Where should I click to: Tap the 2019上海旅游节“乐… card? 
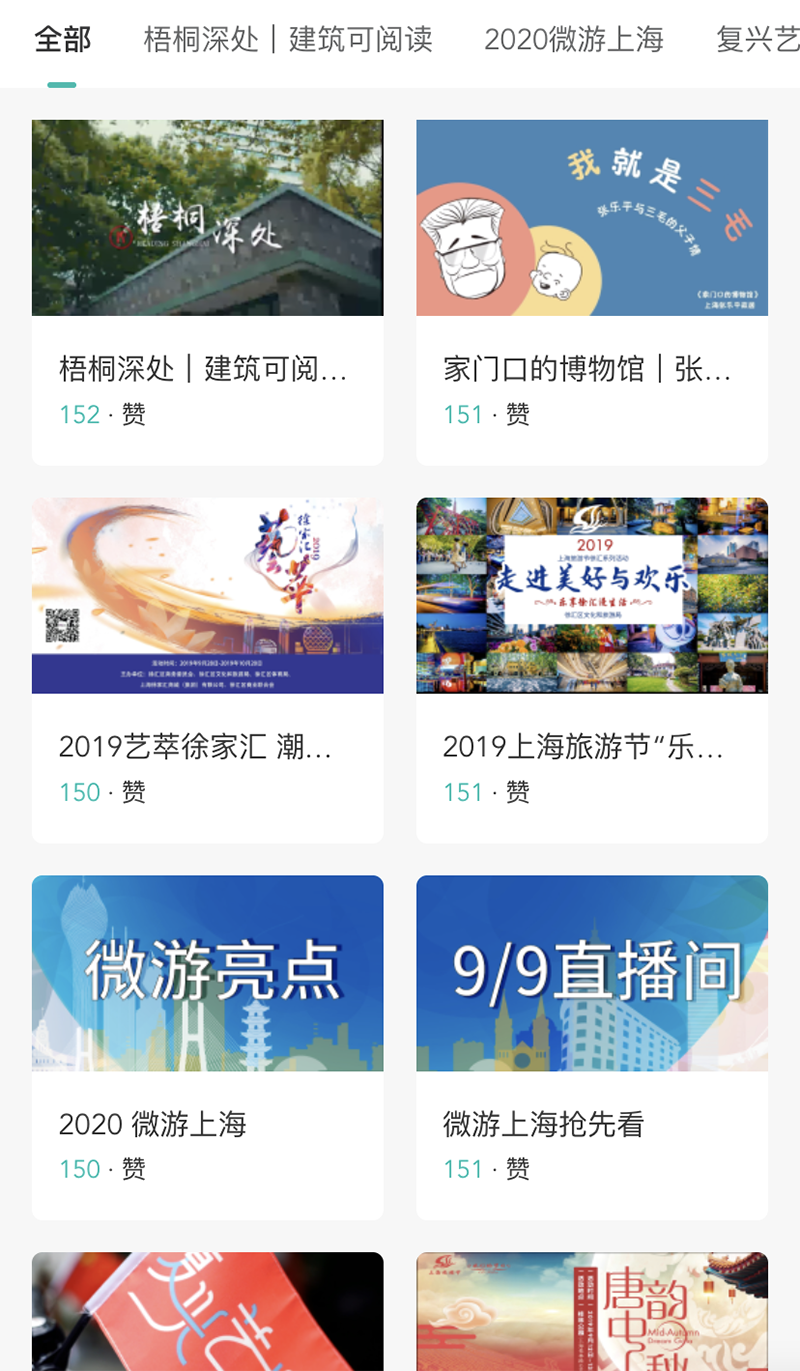pyautogui.click(x=592, y=670)
